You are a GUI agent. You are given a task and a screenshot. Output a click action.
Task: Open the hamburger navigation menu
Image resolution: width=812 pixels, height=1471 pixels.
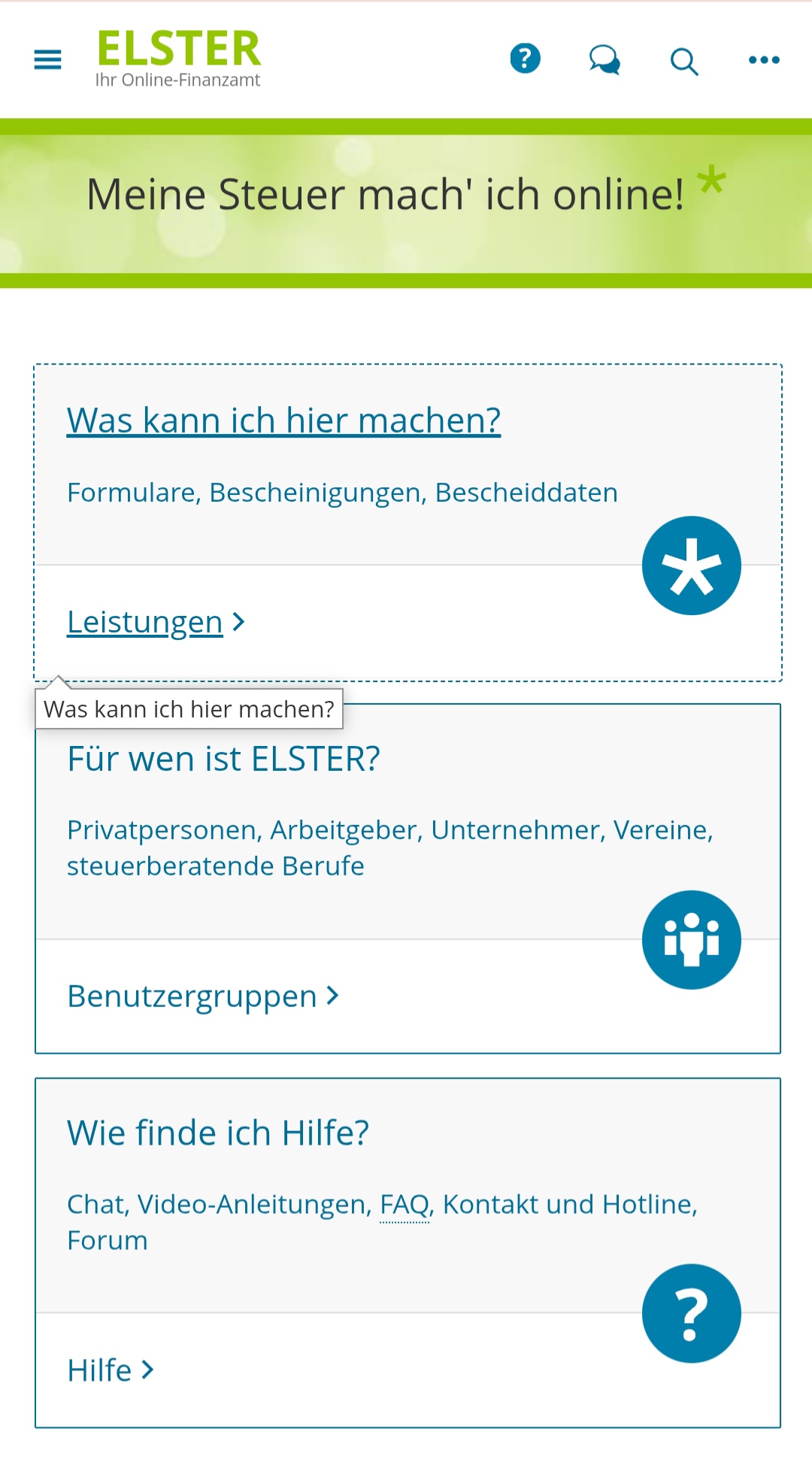coord(47,59)
